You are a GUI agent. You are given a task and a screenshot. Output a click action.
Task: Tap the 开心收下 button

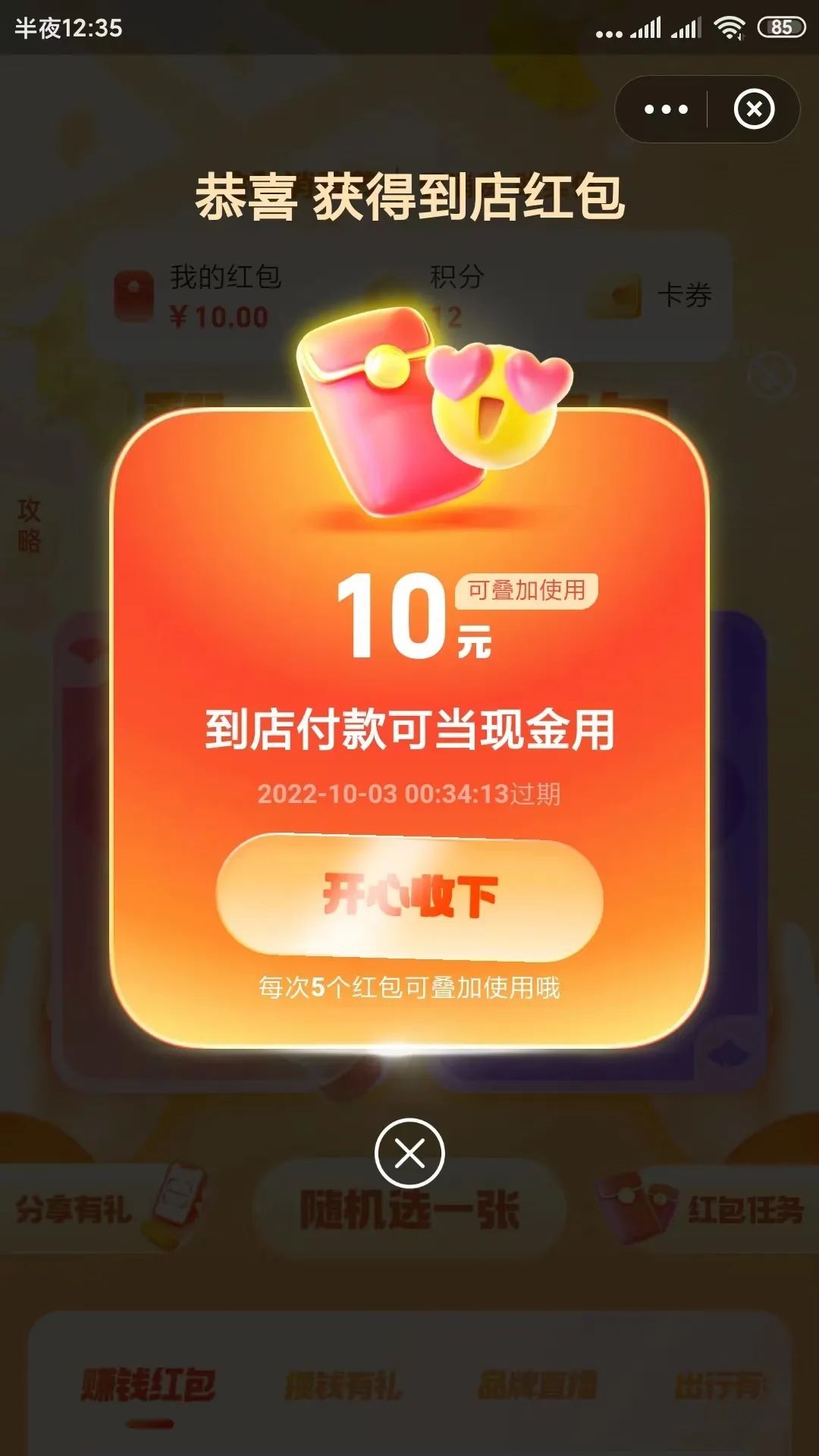[409, 896]
